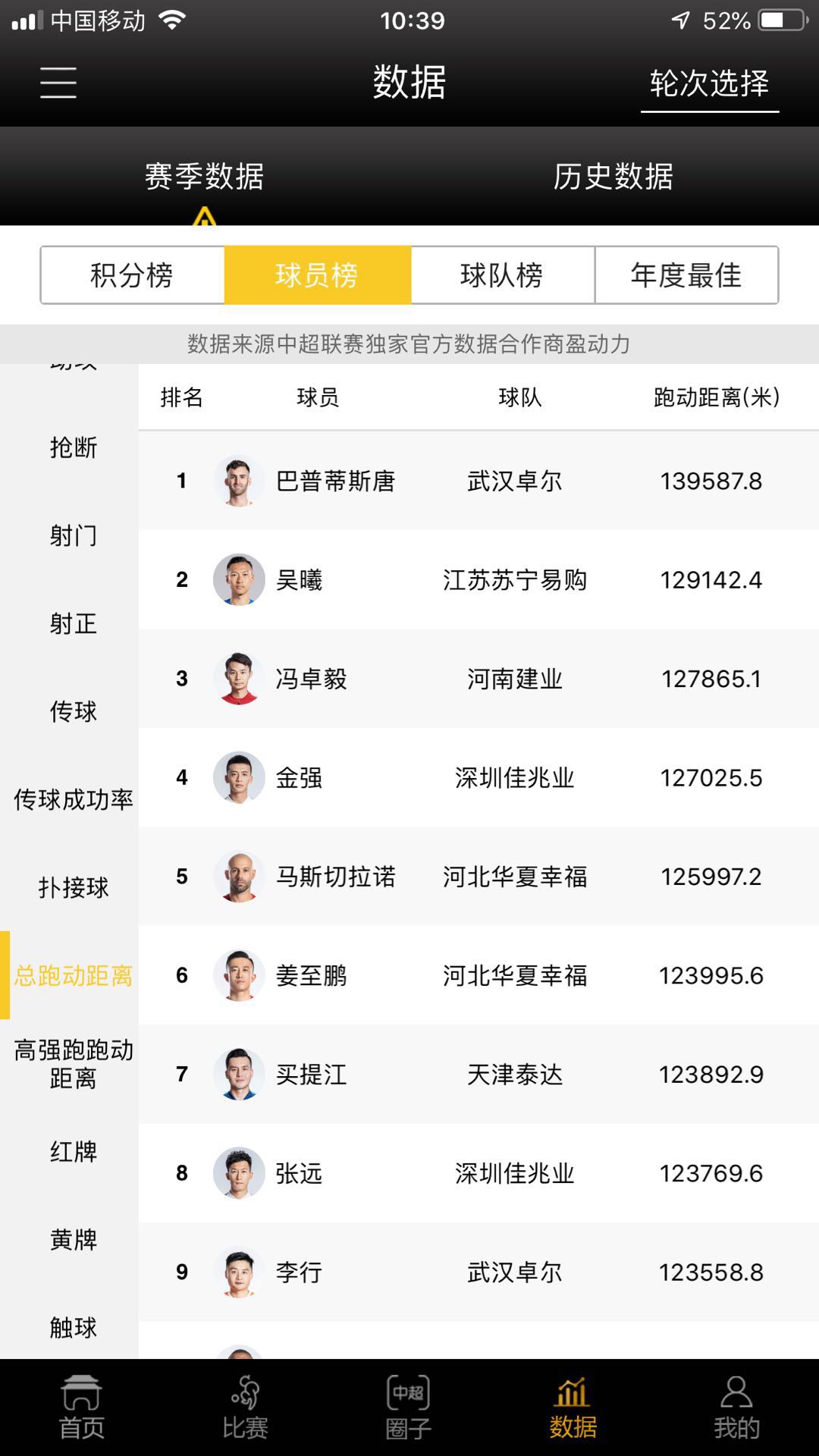Screen dimensions: 819x1456
Task: Open 轮次选择 round selector
Action: (710, 83)
